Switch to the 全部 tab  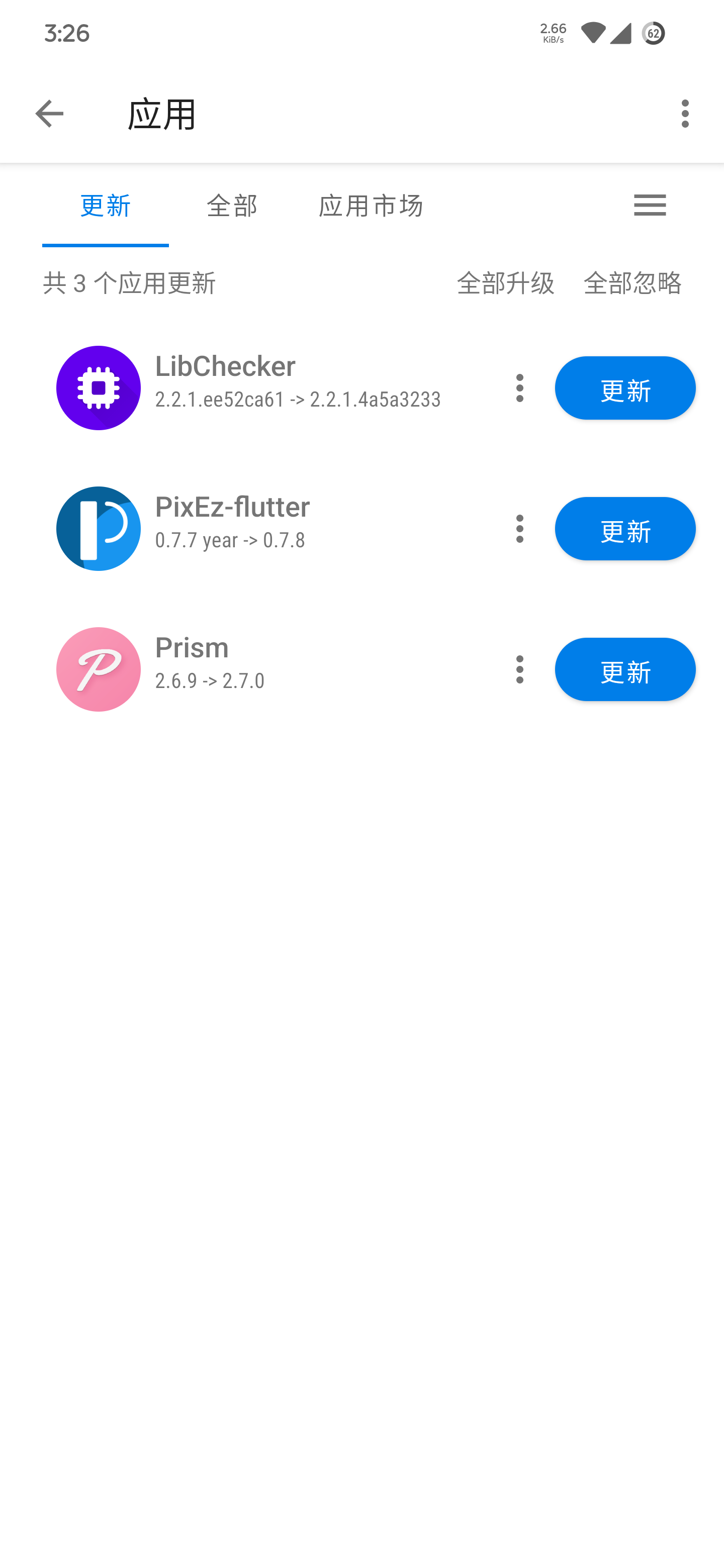pyautogui.click(x=232, y=206)
